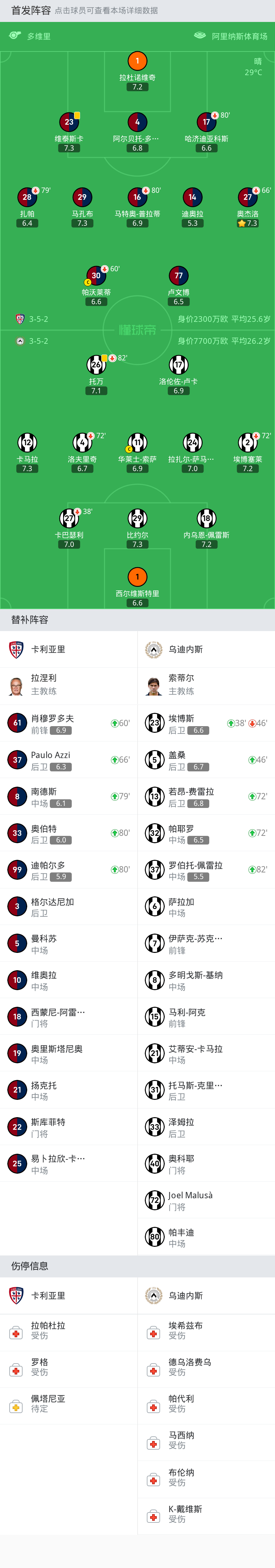Select forward 卢文博 number 77
This screenshot has height=1568, width=275.
[x=178, y=276]
